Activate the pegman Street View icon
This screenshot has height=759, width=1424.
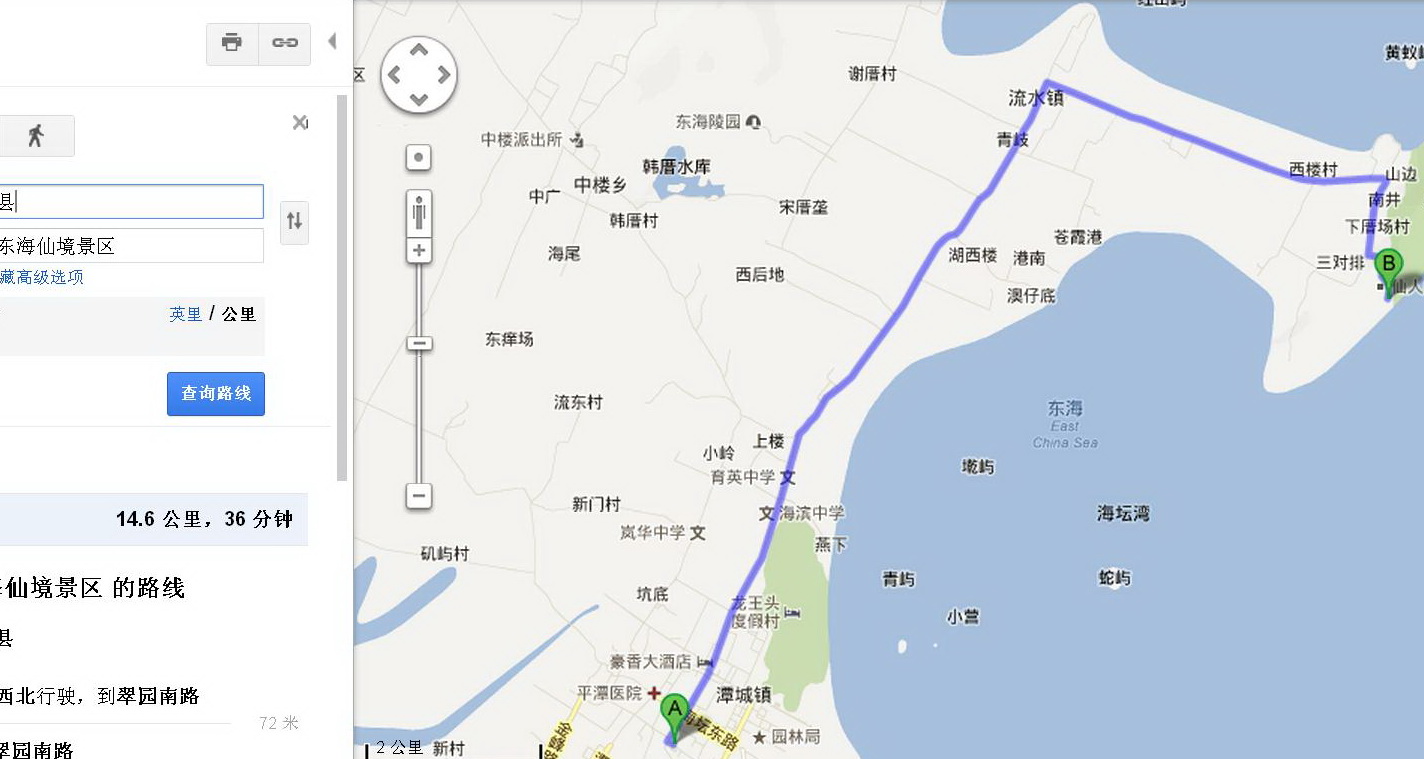(x=419, y=213)
